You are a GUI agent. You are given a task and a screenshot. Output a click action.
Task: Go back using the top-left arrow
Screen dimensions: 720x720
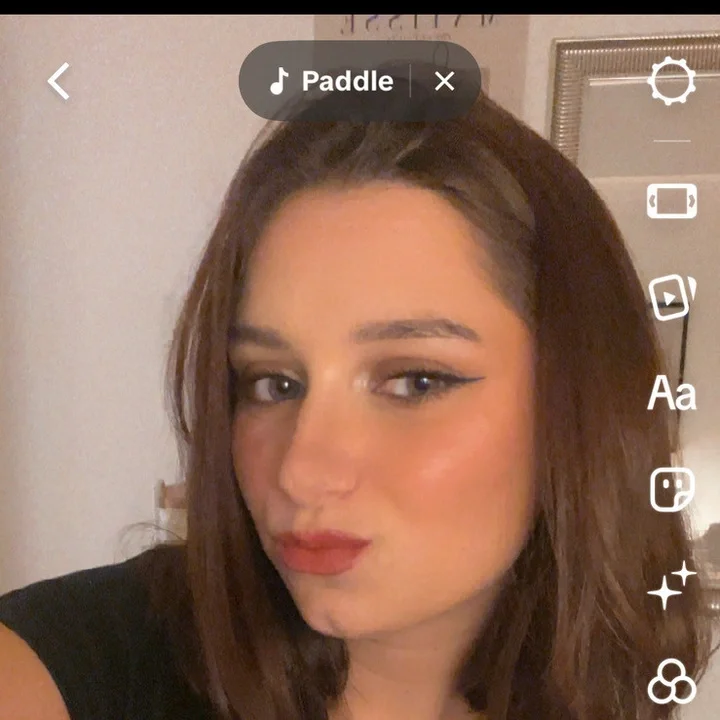click(59, 81)
